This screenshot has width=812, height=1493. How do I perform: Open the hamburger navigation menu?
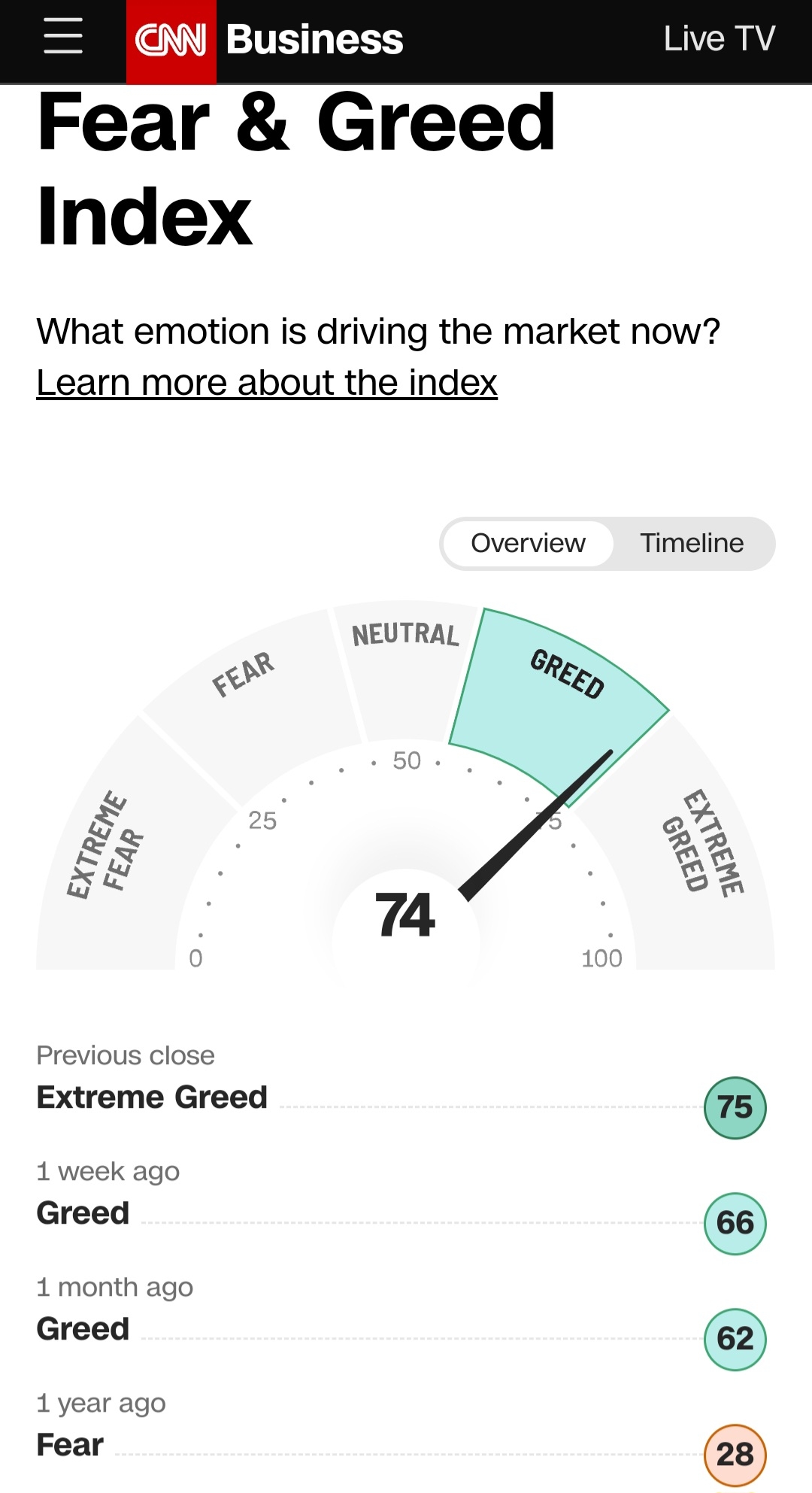coord(63,38)
